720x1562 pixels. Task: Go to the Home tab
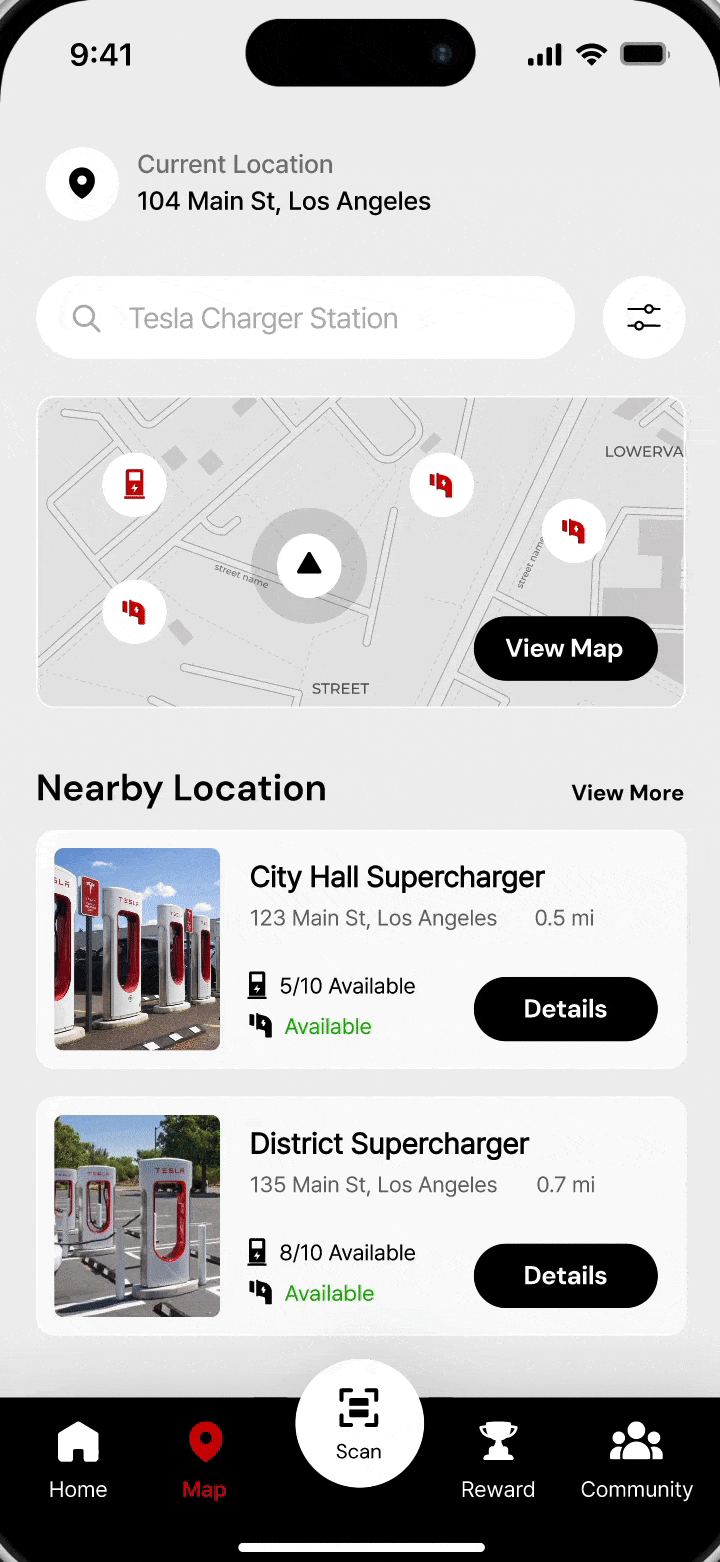pos(78,1461)
